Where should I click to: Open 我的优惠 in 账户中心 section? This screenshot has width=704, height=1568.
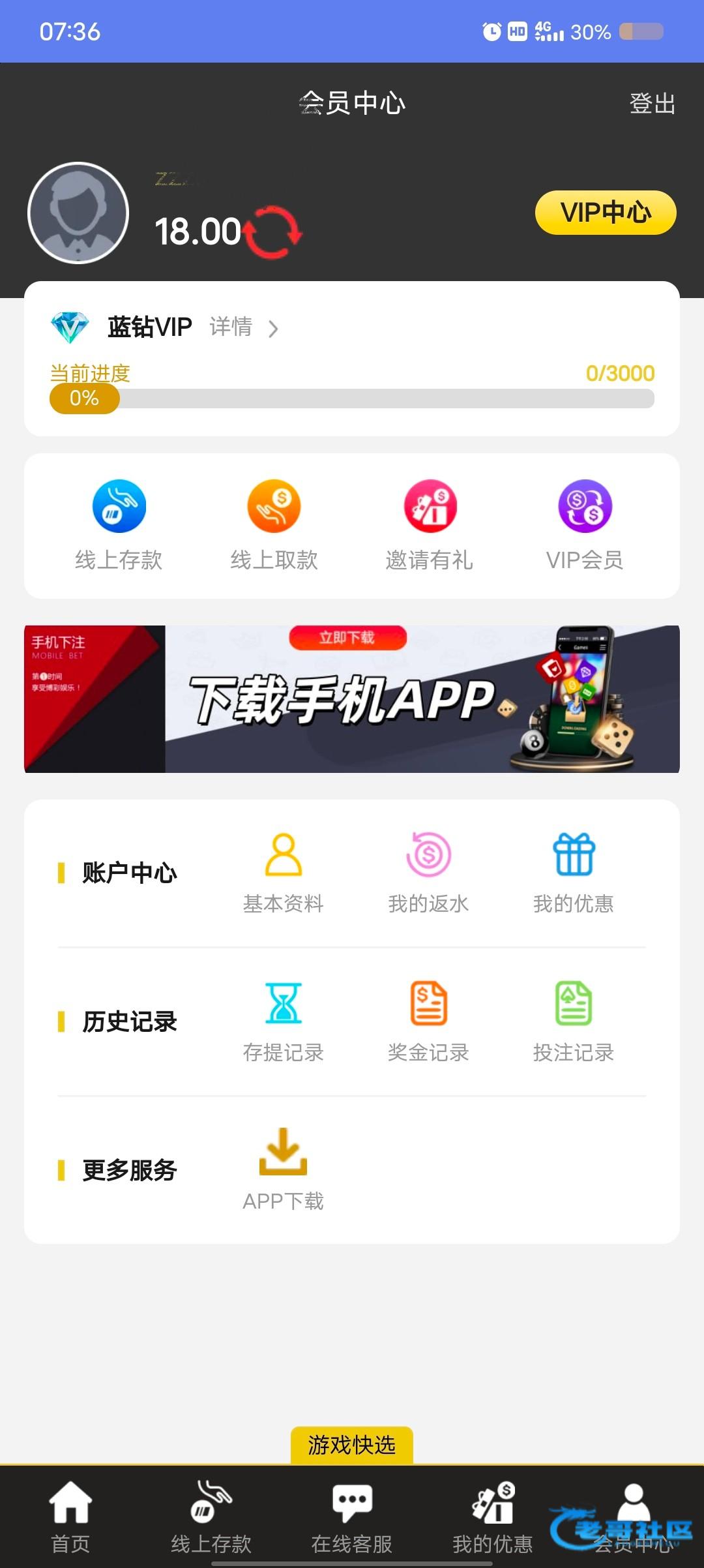coord(574,873)
